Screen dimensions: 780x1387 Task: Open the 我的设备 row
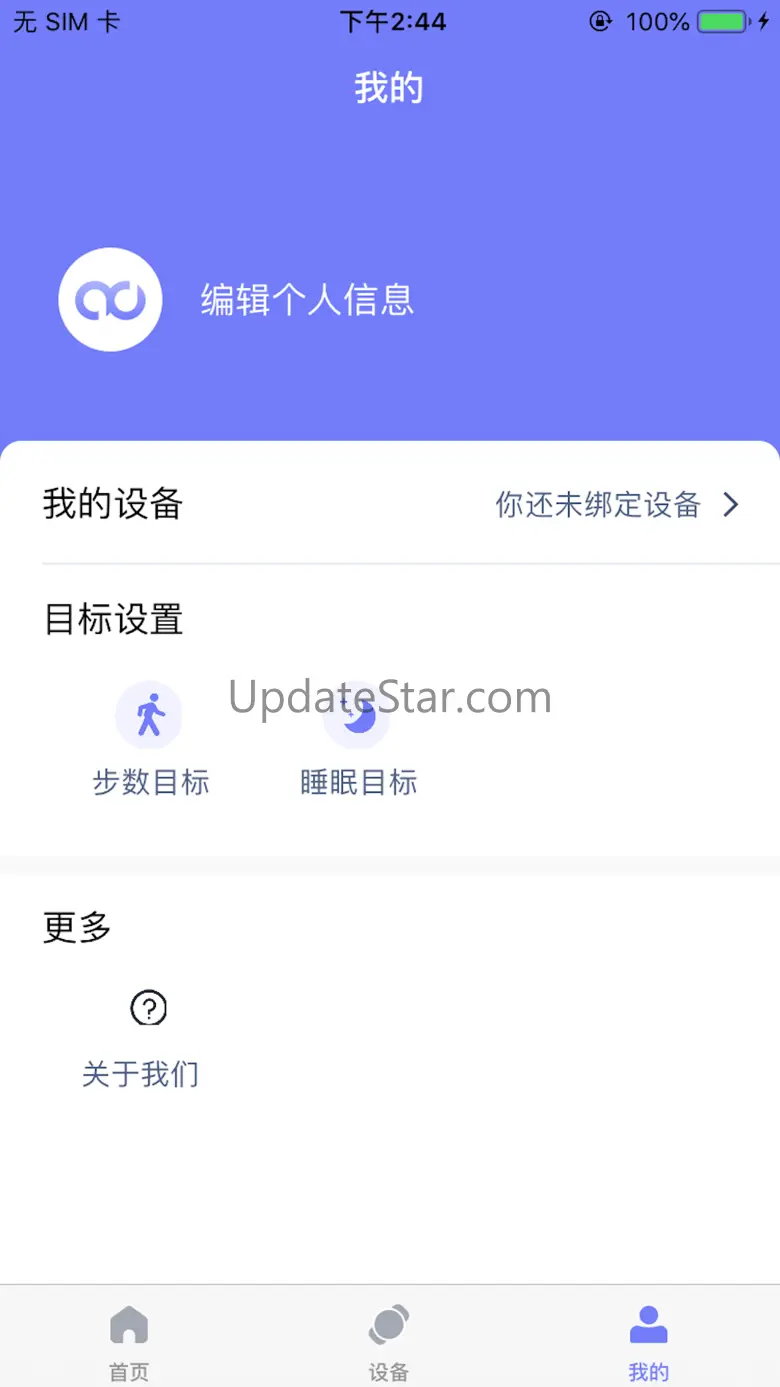390,504
